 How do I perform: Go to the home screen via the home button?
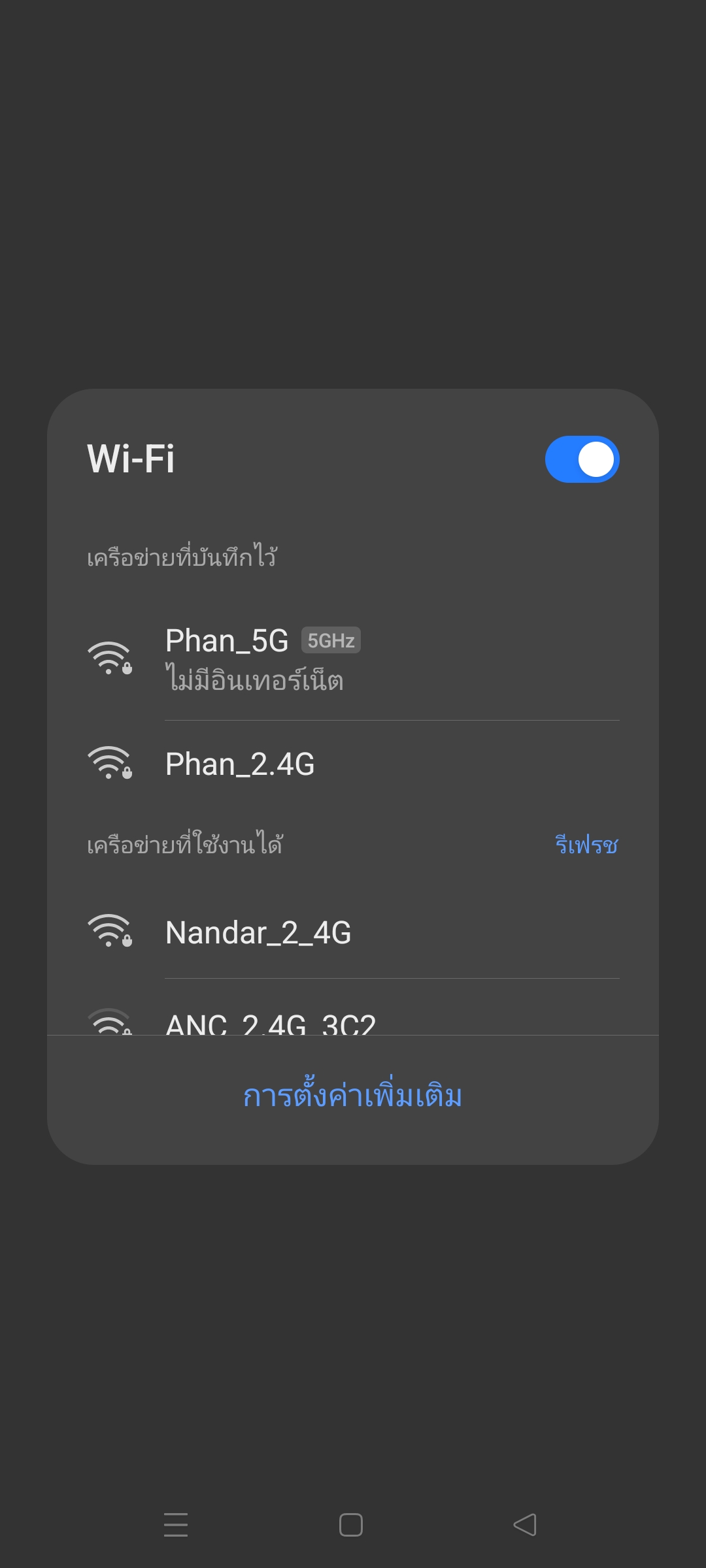(351, 1525)
